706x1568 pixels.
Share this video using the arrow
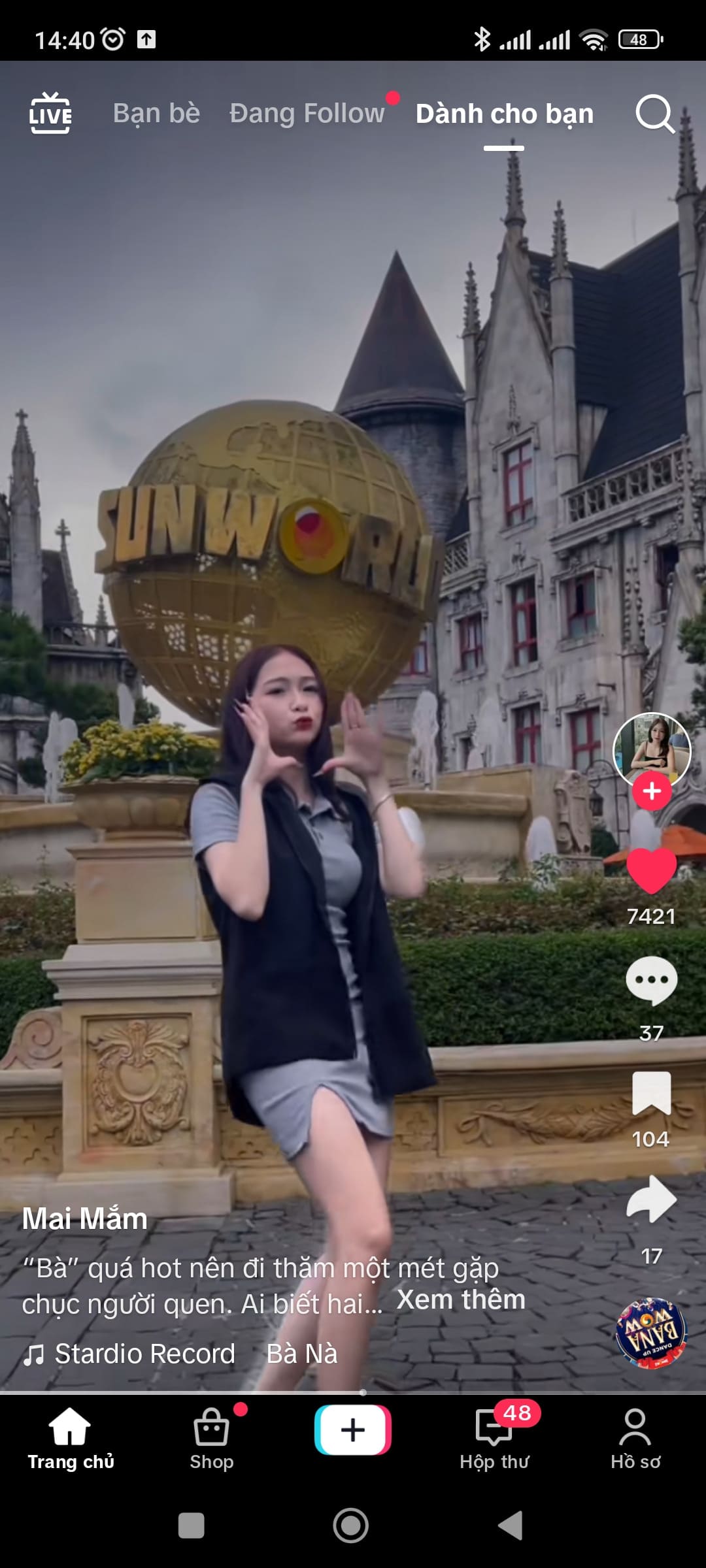coord(651,1200)
